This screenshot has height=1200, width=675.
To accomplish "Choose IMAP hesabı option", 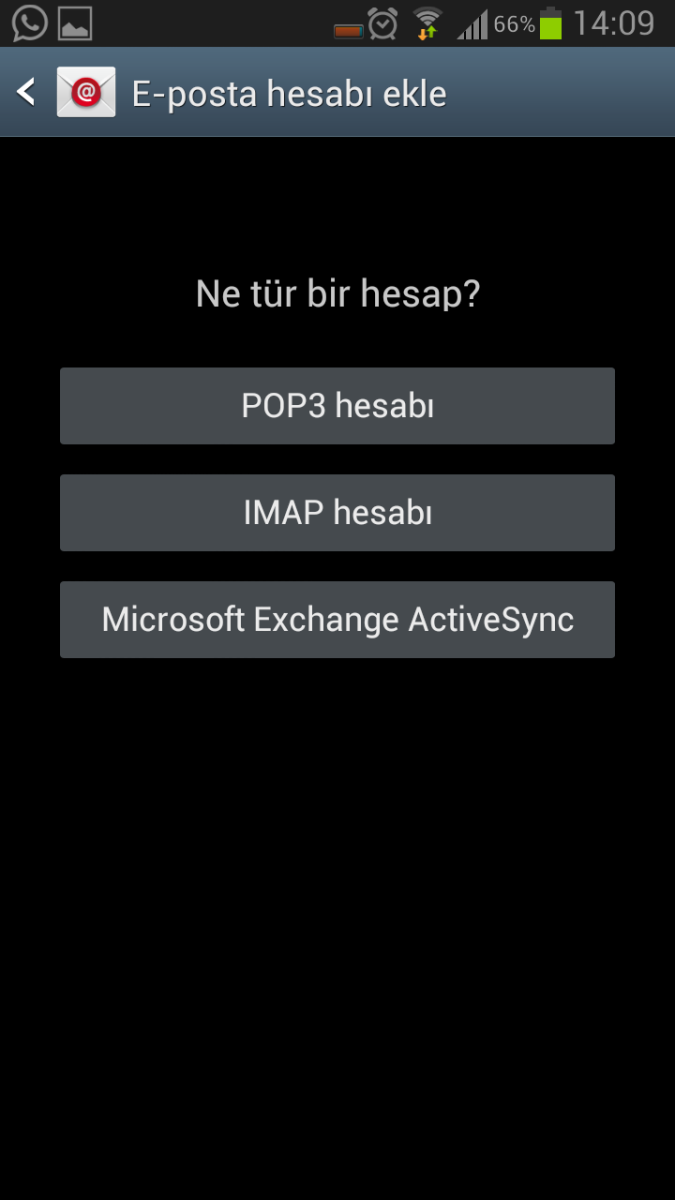I will [337, 513].
